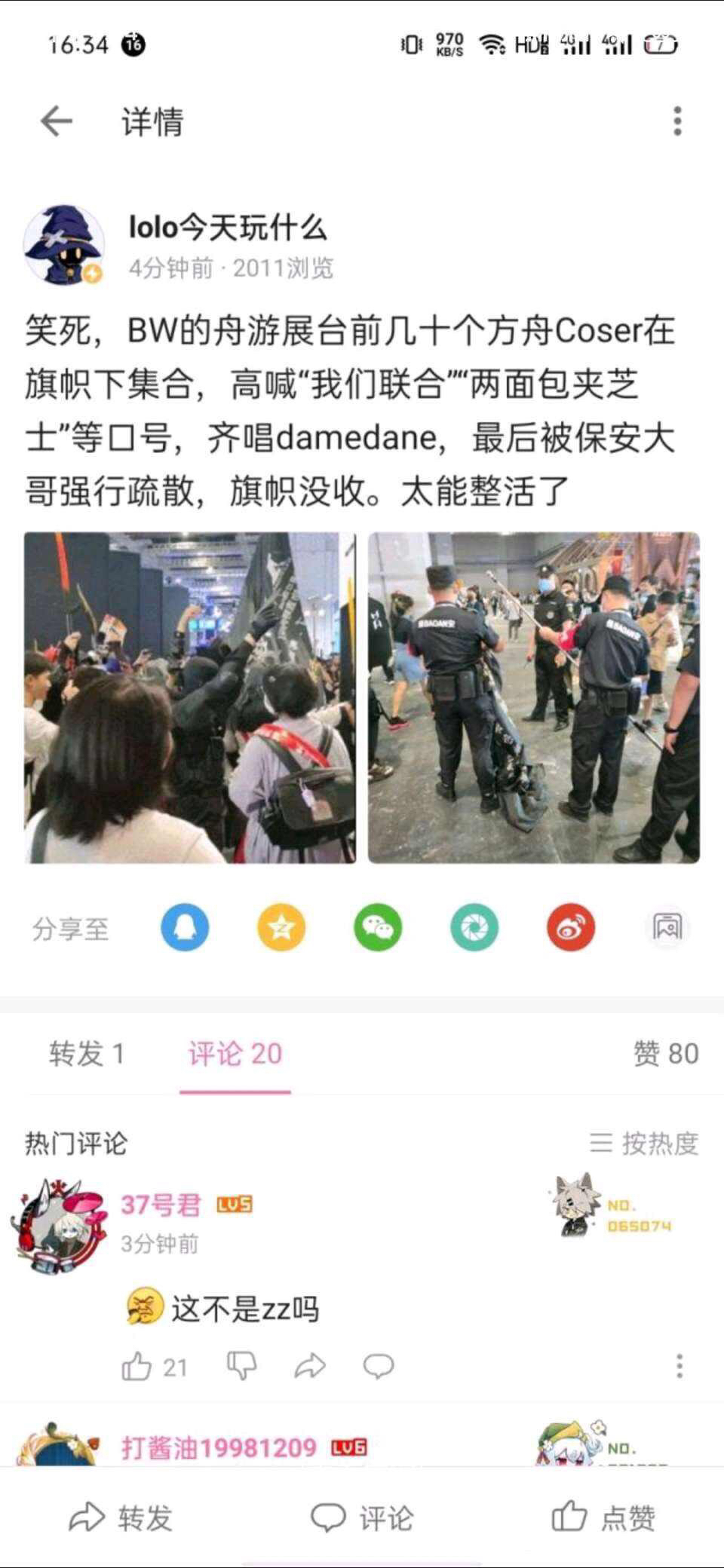This screenshot has height=1568, width=724.
Task: Show the 赞 80 likes list
Action: coord(665,1054)
